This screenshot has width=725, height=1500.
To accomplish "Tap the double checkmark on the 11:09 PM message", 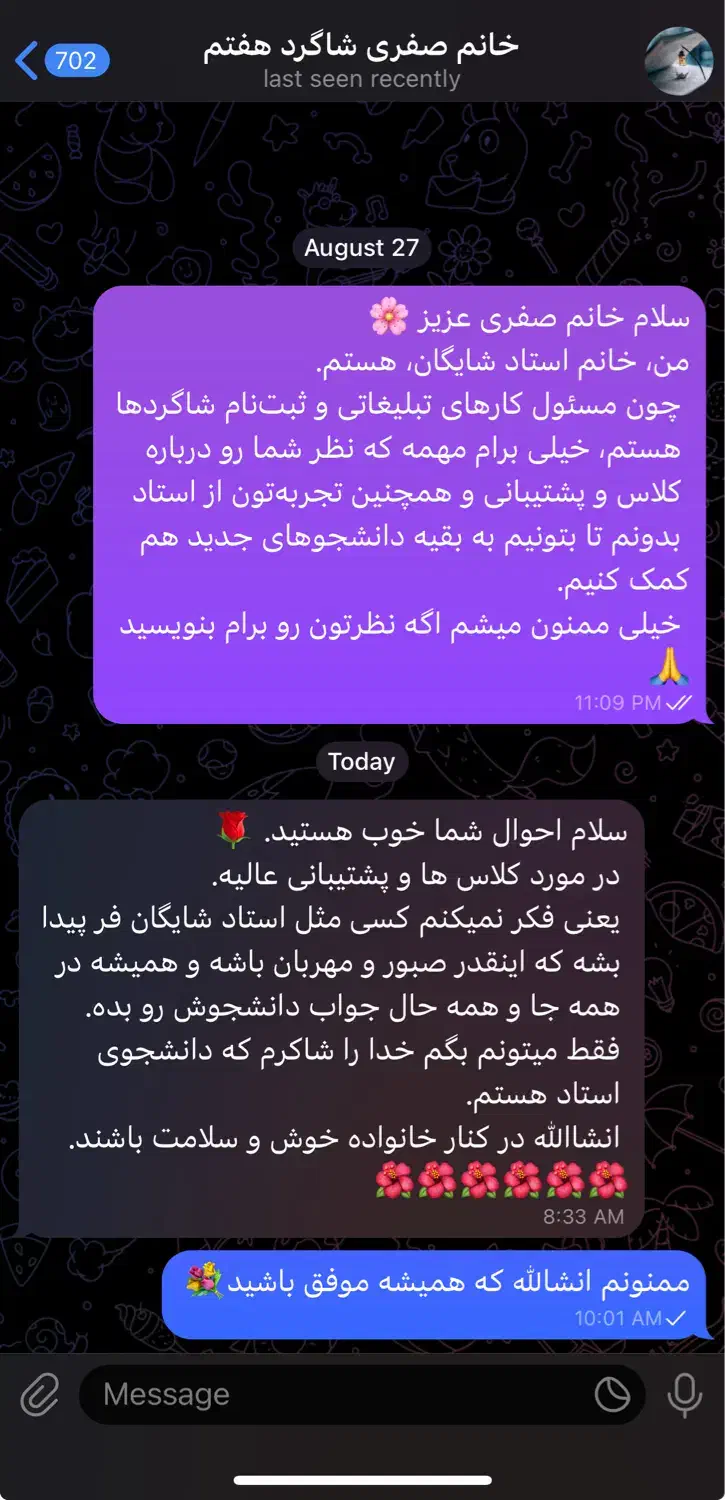I will (677, 703).
